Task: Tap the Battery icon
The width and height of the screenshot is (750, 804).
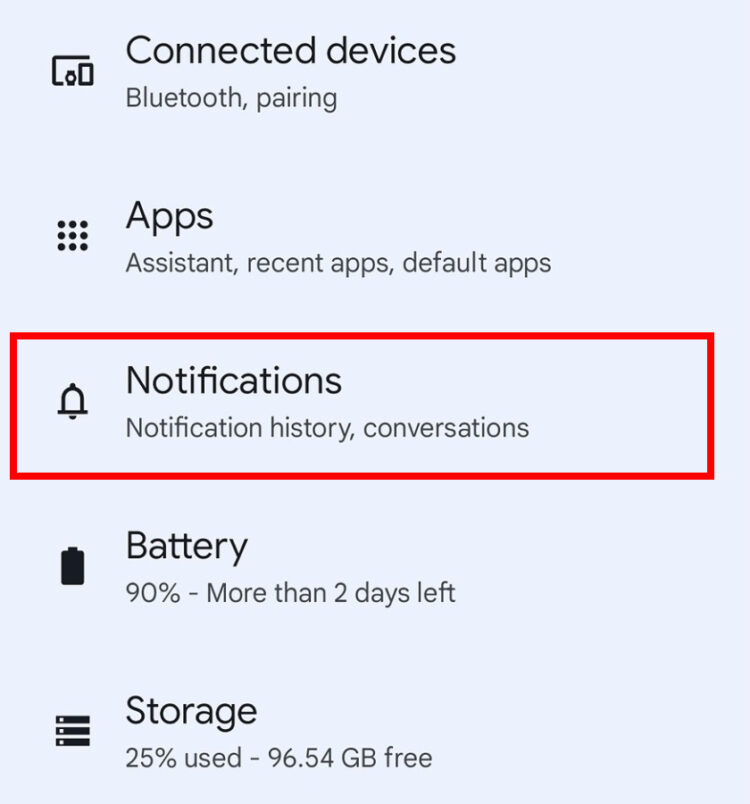Action: (70, 563)
